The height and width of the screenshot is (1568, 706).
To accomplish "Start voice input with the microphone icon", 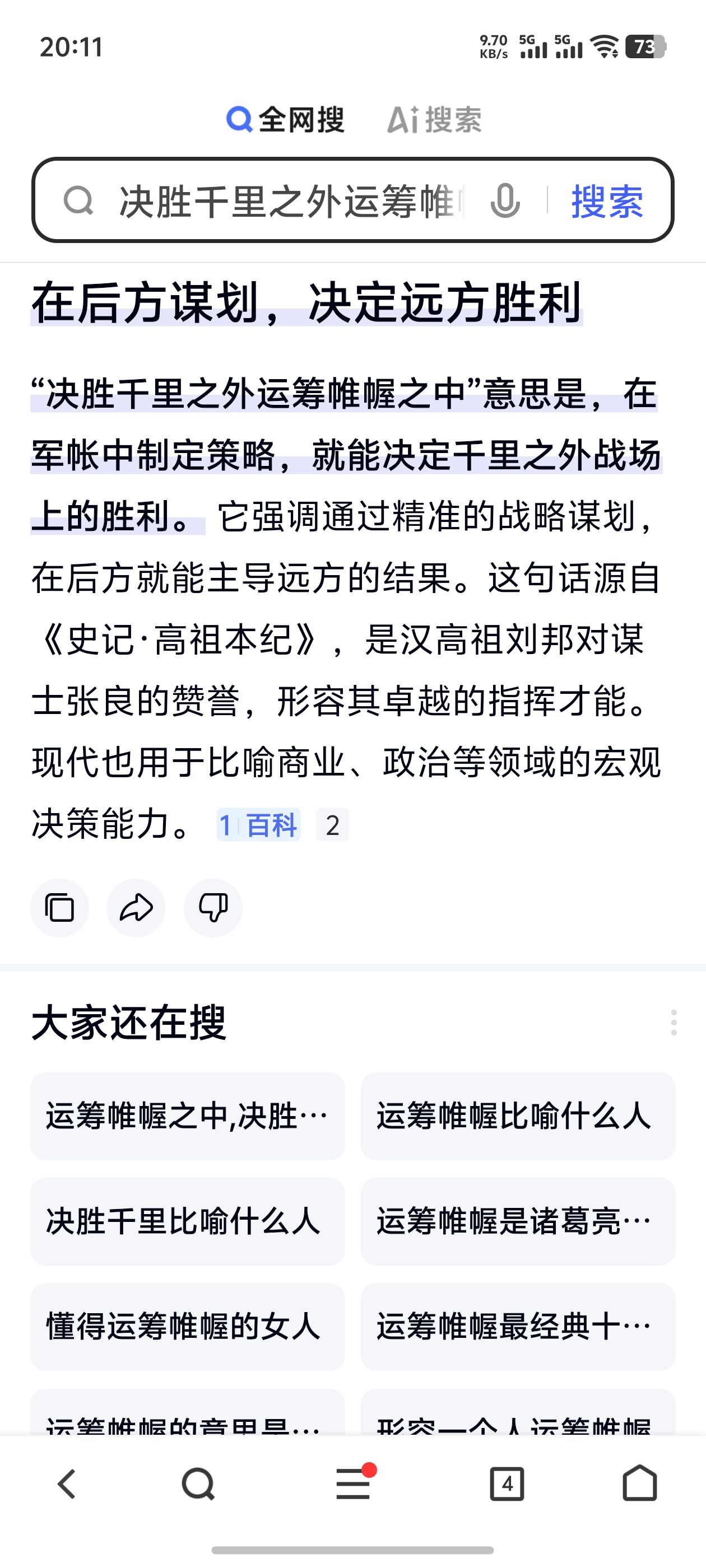I will pos(505,201).
